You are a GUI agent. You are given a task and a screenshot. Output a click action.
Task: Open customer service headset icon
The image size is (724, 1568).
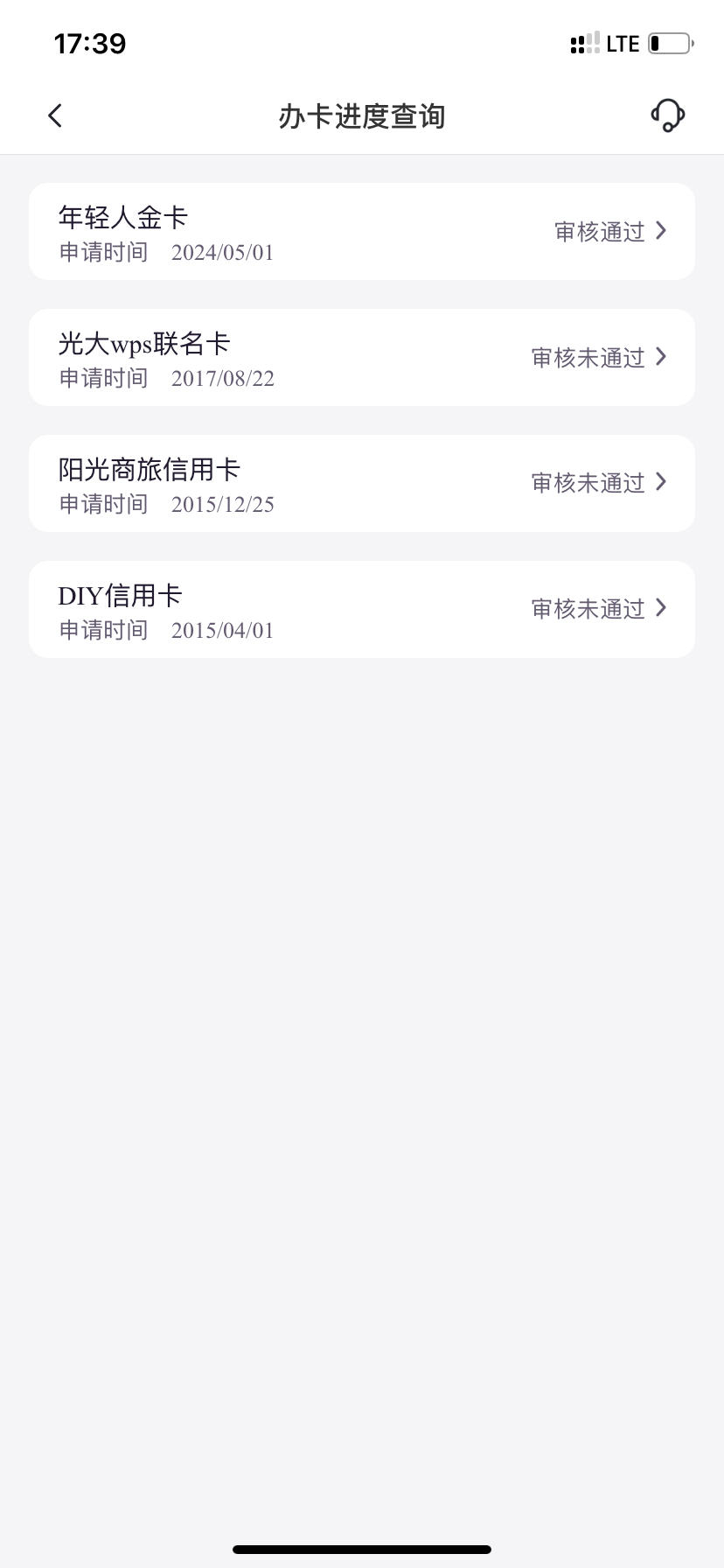(668, 115)
